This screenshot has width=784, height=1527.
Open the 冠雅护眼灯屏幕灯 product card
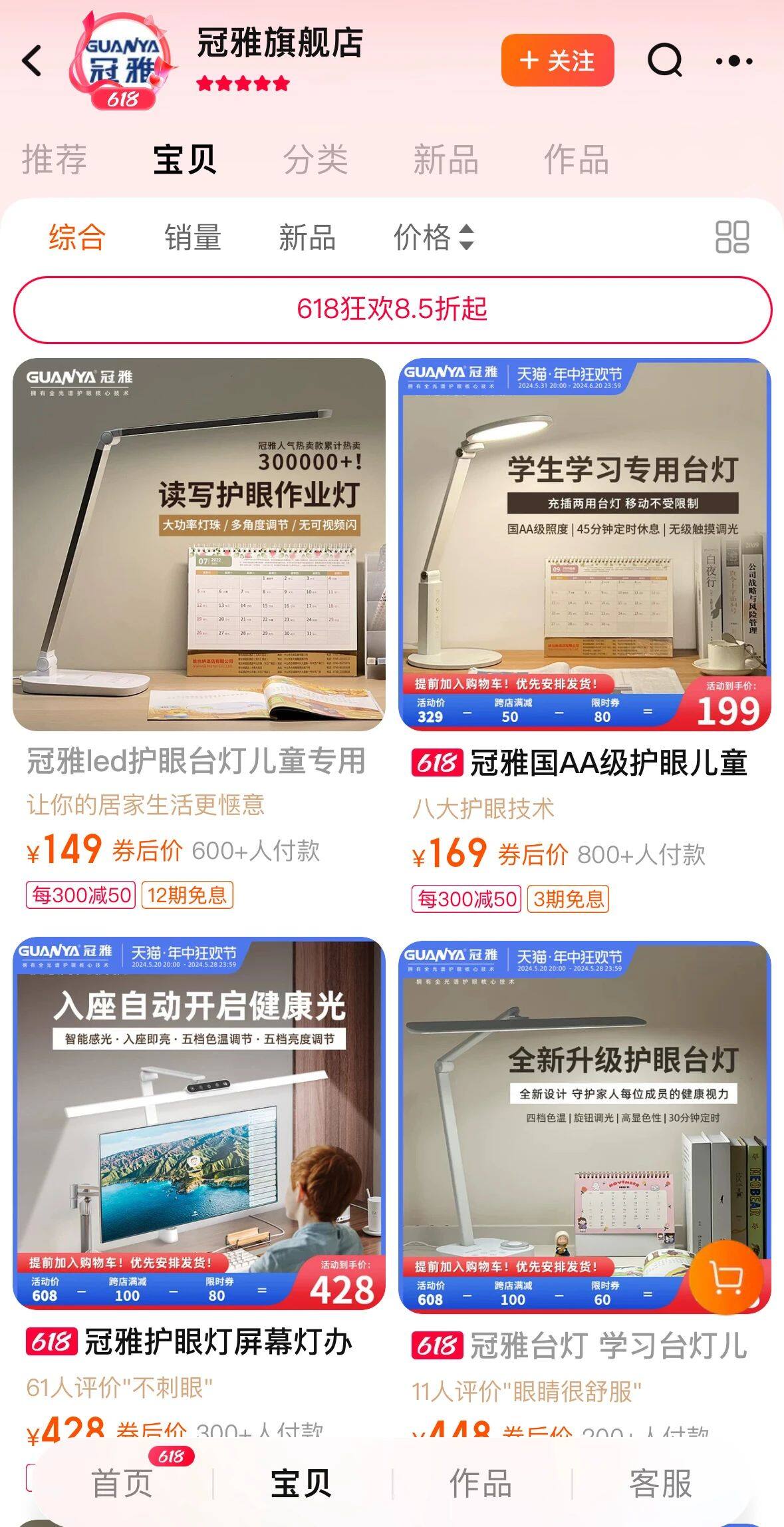pyautogui.click(x=199, y=1124)
